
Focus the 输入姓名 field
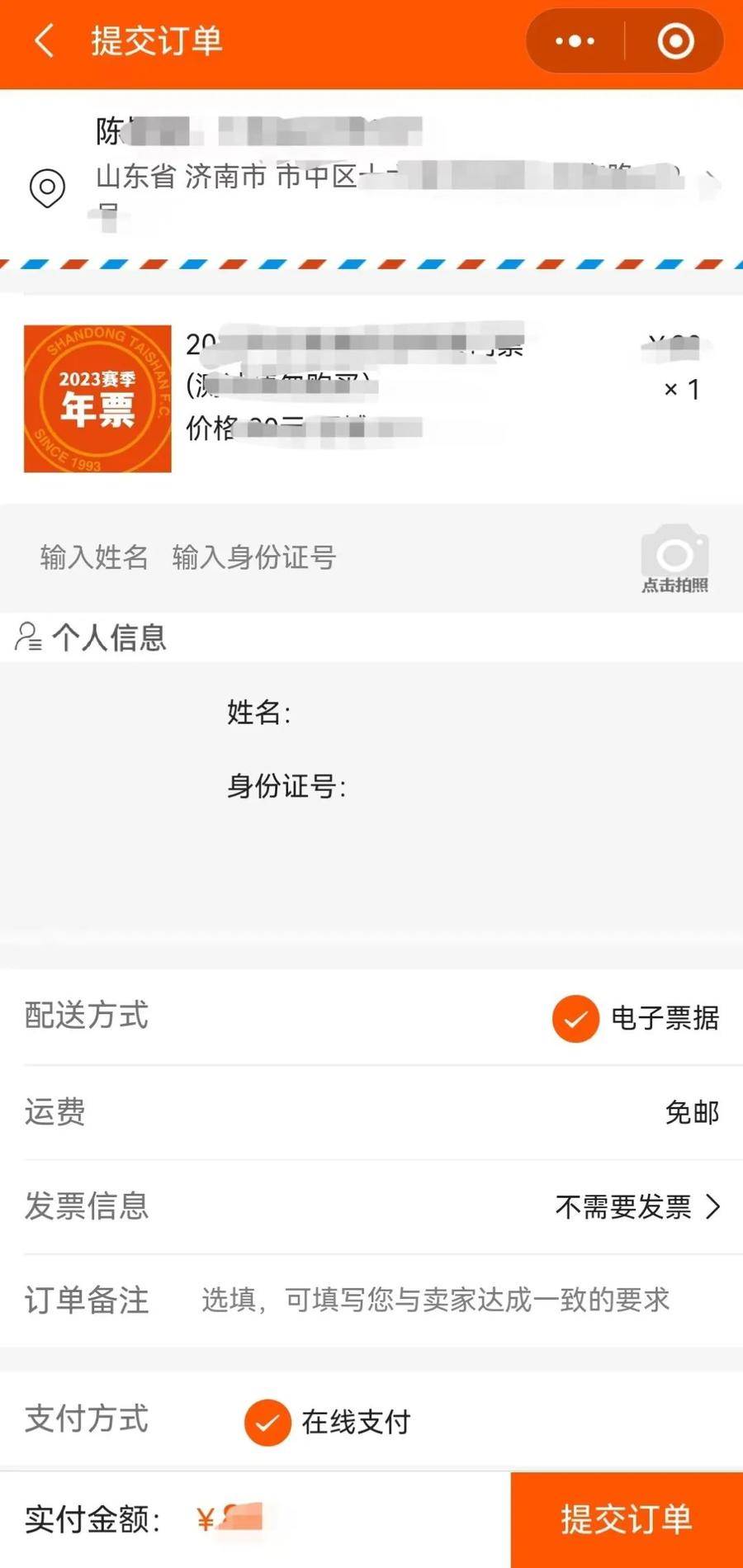pos(94,557)
